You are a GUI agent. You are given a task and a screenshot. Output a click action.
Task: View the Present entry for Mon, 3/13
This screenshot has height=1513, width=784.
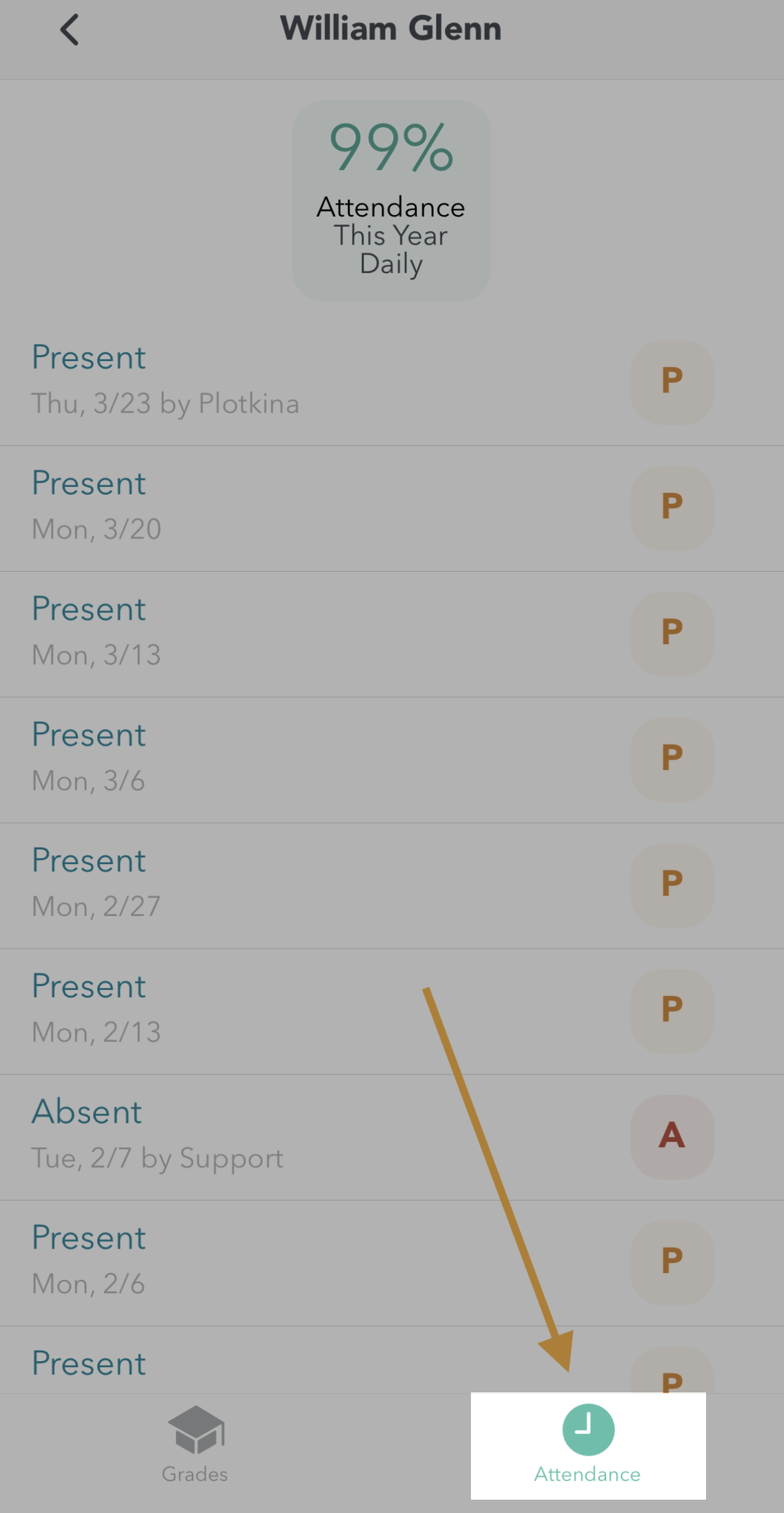click(392, 634)
